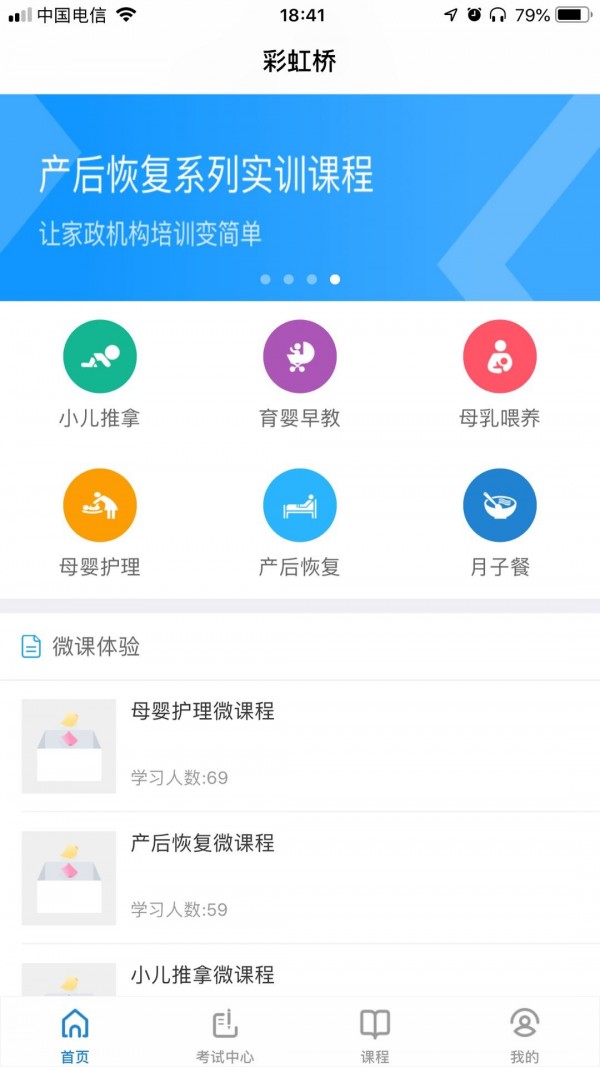This screenshot has width=600, height=1067.
Task: Switch to the 课程 tab
Action: pos(375,1035)
